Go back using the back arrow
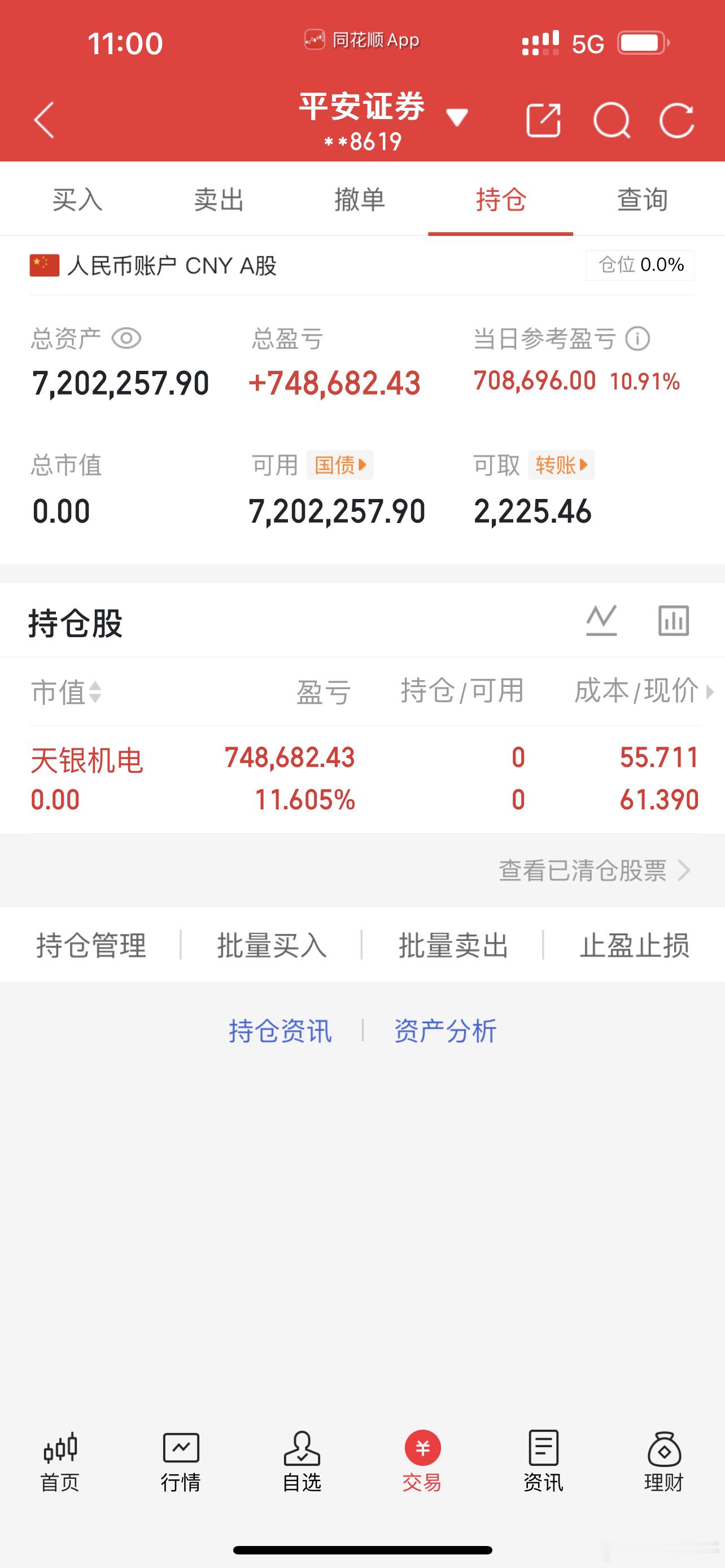This screenshot has height=1568, width=725. pyautogui.click(x=43, y=120)
